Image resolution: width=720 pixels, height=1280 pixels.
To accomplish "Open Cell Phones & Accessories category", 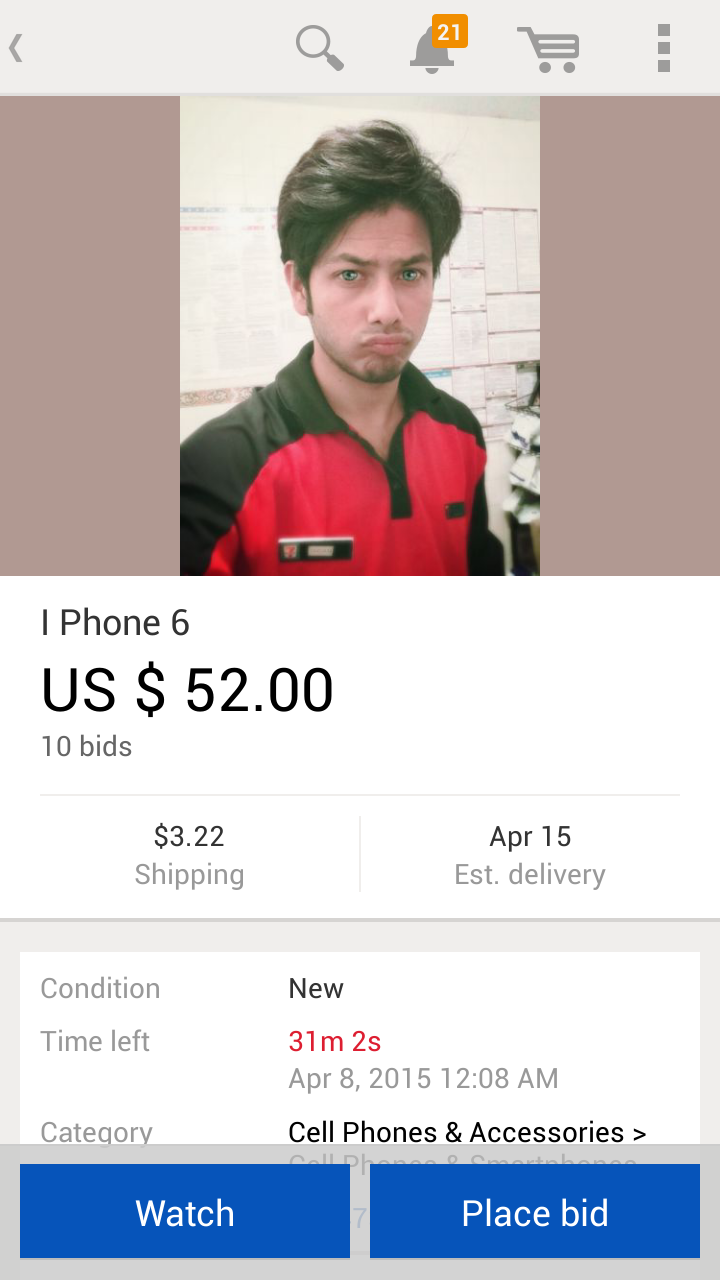I will click(x=467, y=1132).
